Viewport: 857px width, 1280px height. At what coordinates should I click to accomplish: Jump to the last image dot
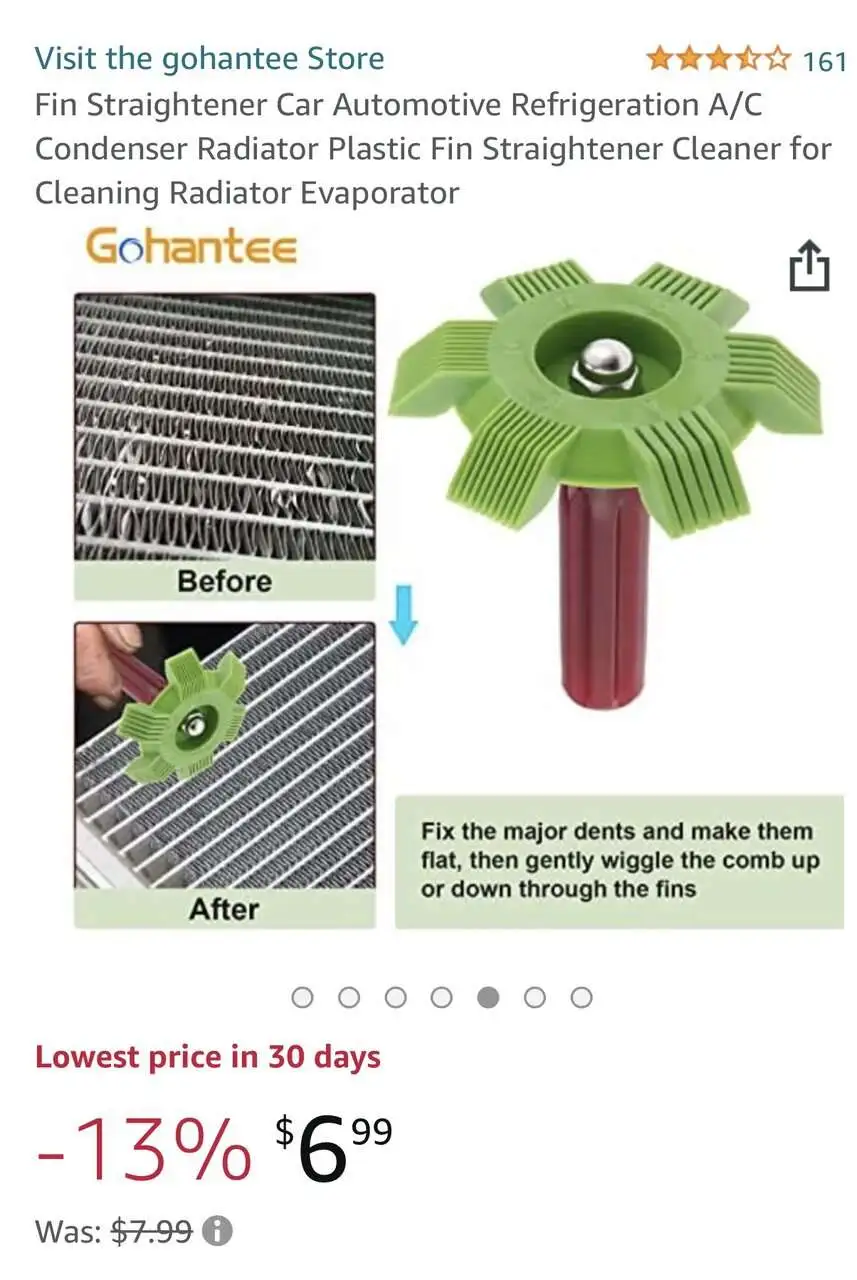point(581,997)
